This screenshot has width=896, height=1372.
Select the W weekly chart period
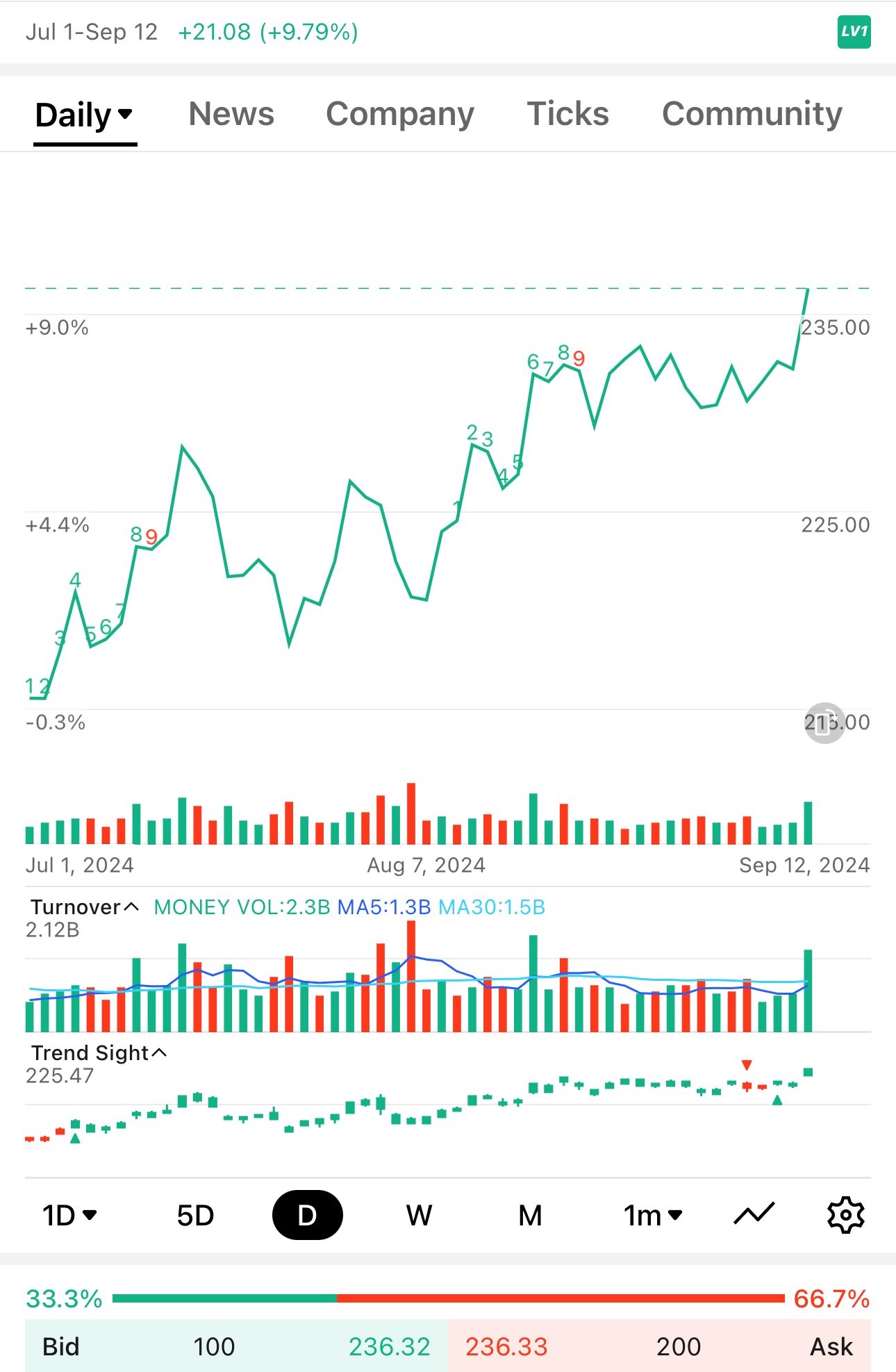pos(419,1216)
